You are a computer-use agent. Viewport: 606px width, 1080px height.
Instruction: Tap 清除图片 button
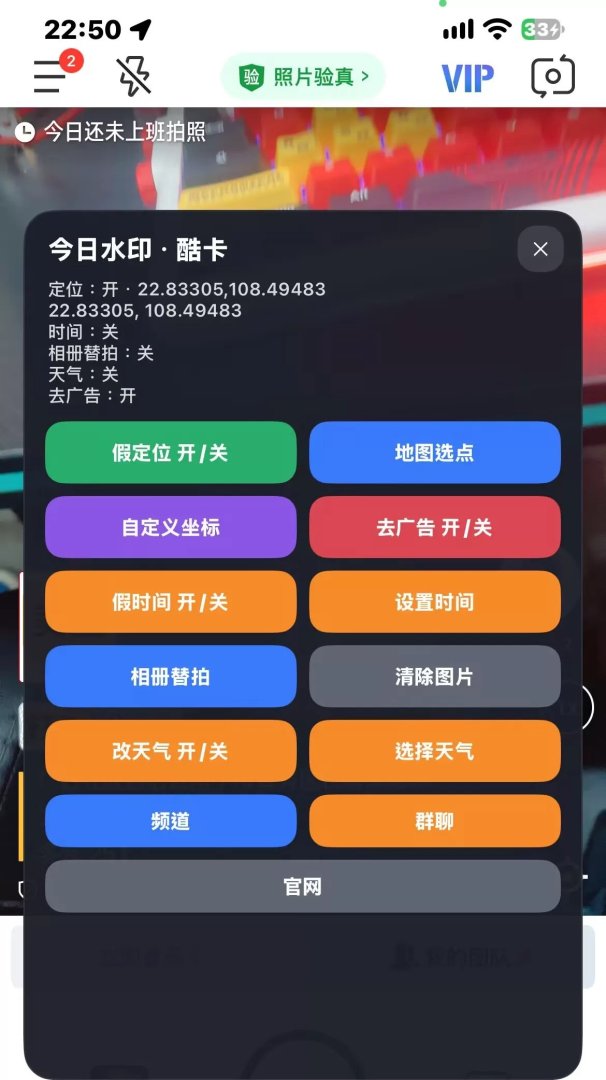pos(435,676)
